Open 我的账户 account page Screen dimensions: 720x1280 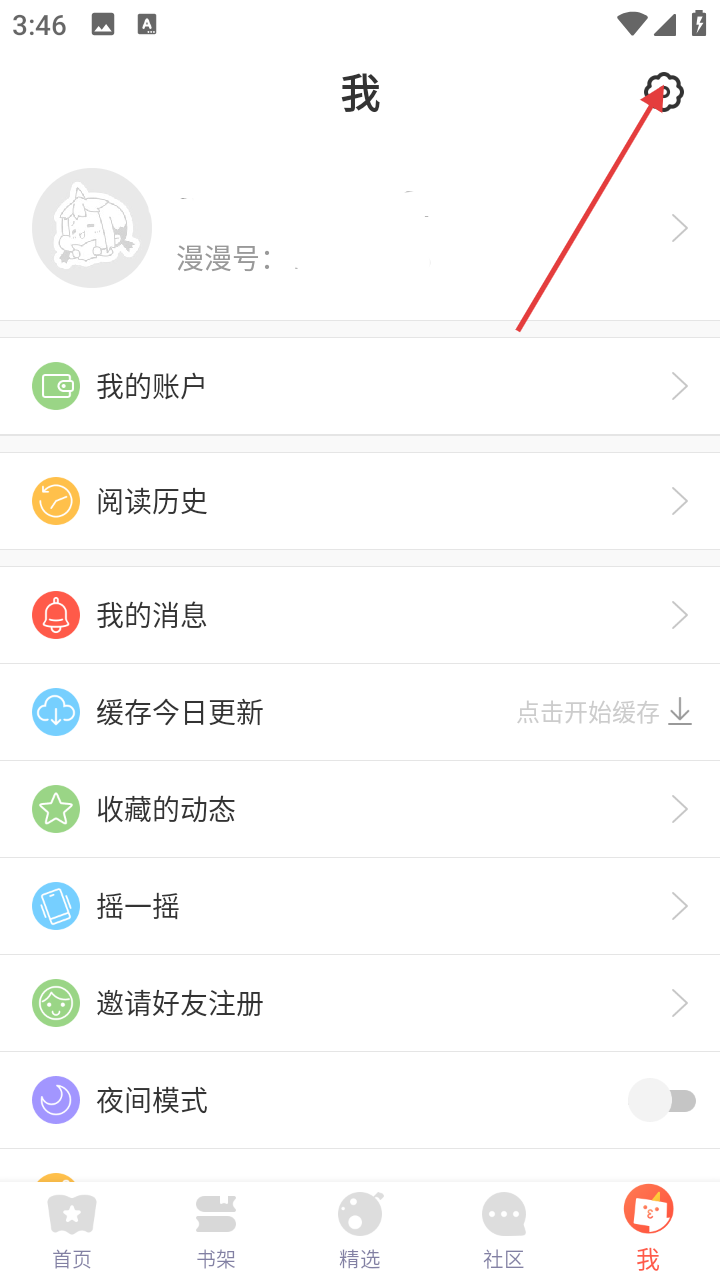pos(360,386)
